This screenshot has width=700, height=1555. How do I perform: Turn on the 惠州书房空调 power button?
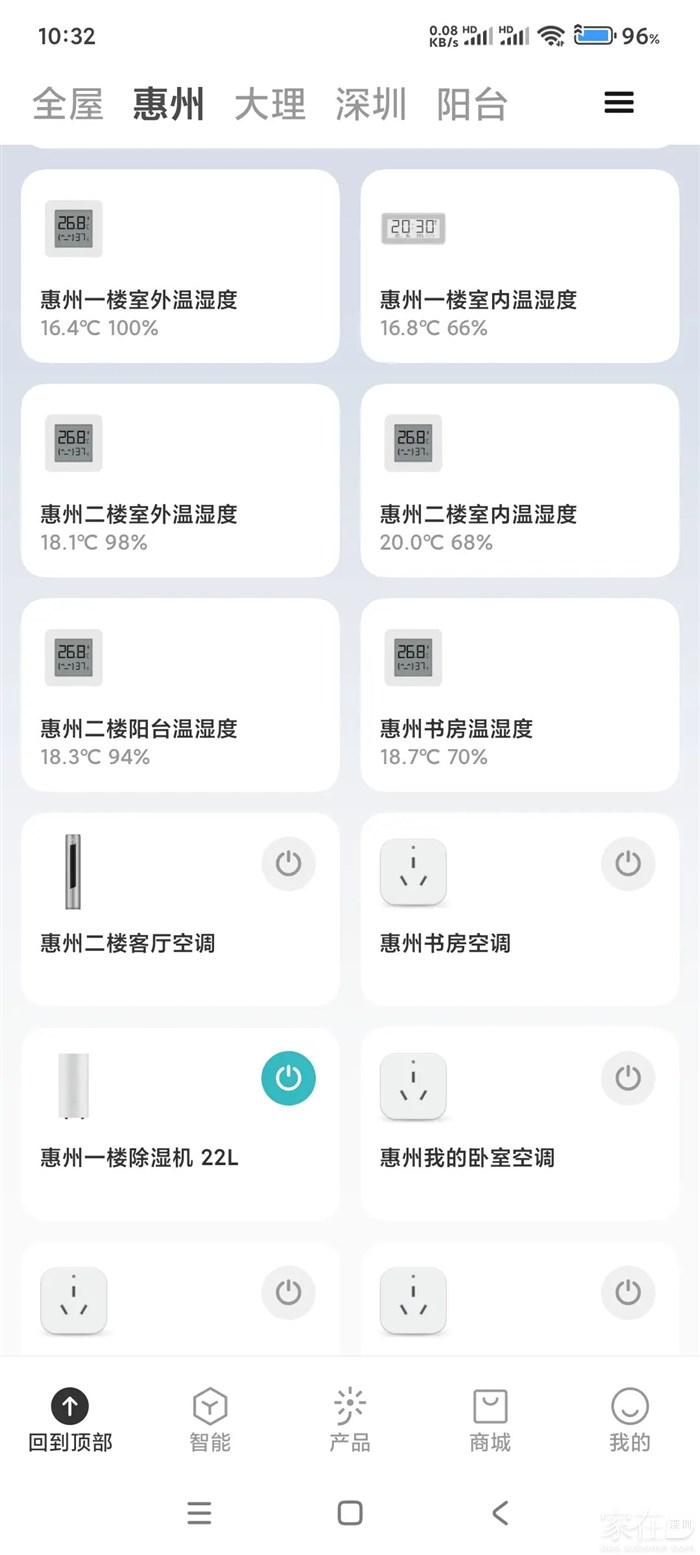(628, 864)
